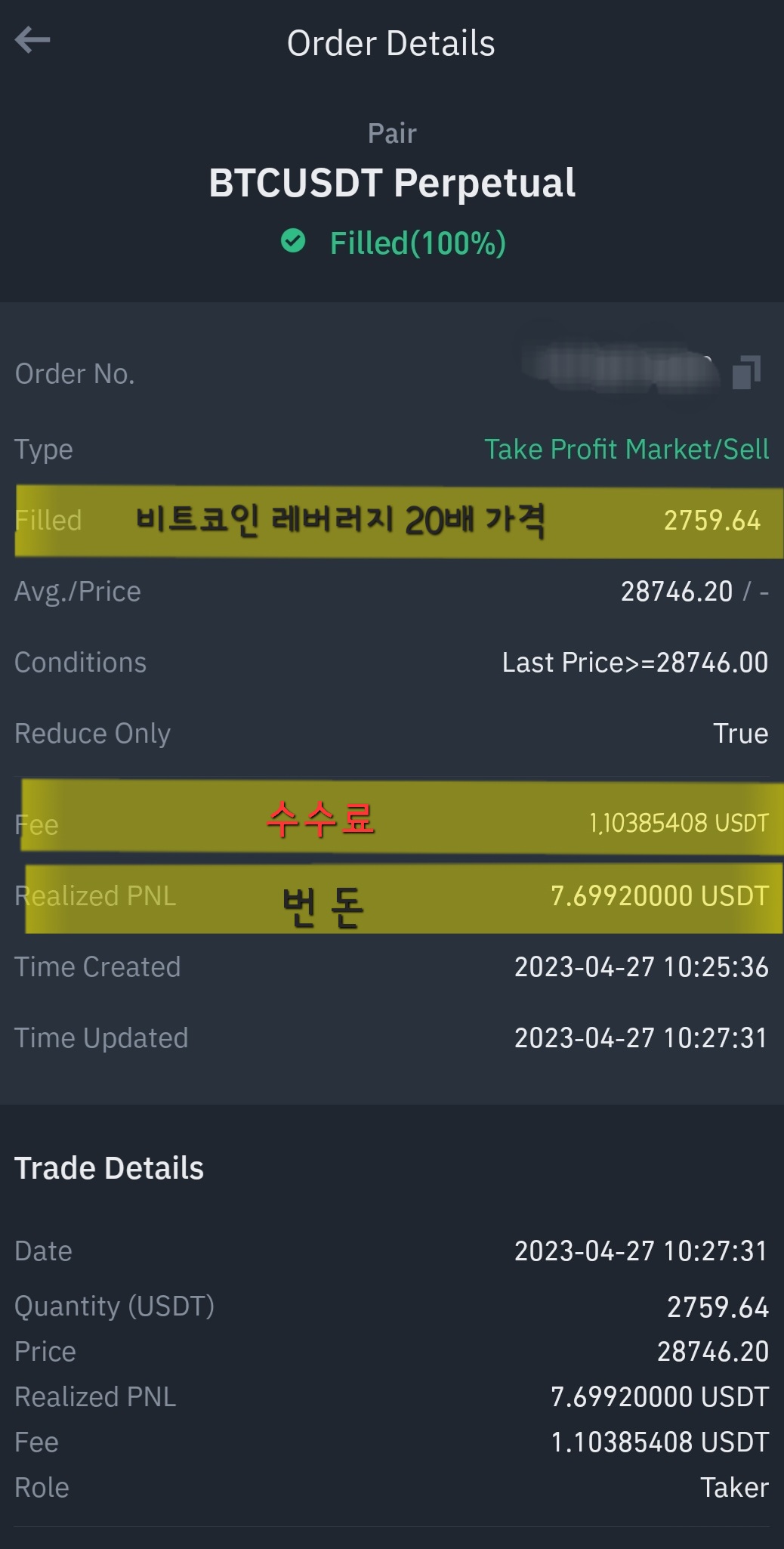Select the highlighted Fee row
This screenshot has width=784, height=1549.
click(x=393, y=823)
